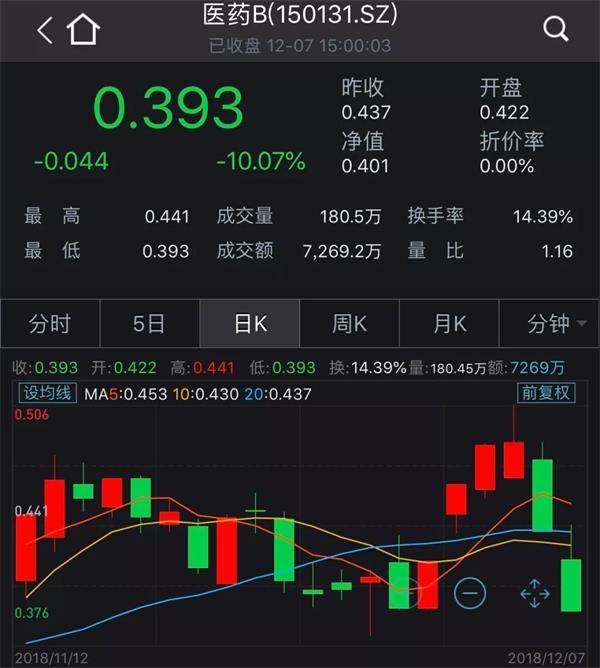Open the home icon
The width and height of the screenshot is (600, 668).
[x=84, y=30]
